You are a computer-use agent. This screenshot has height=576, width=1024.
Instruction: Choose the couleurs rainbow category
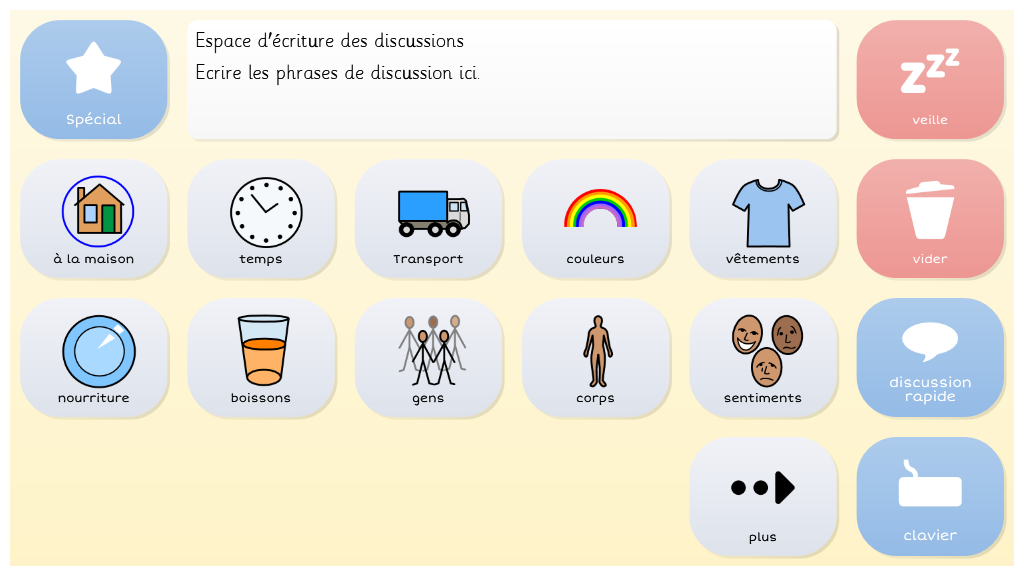(595, 218)
